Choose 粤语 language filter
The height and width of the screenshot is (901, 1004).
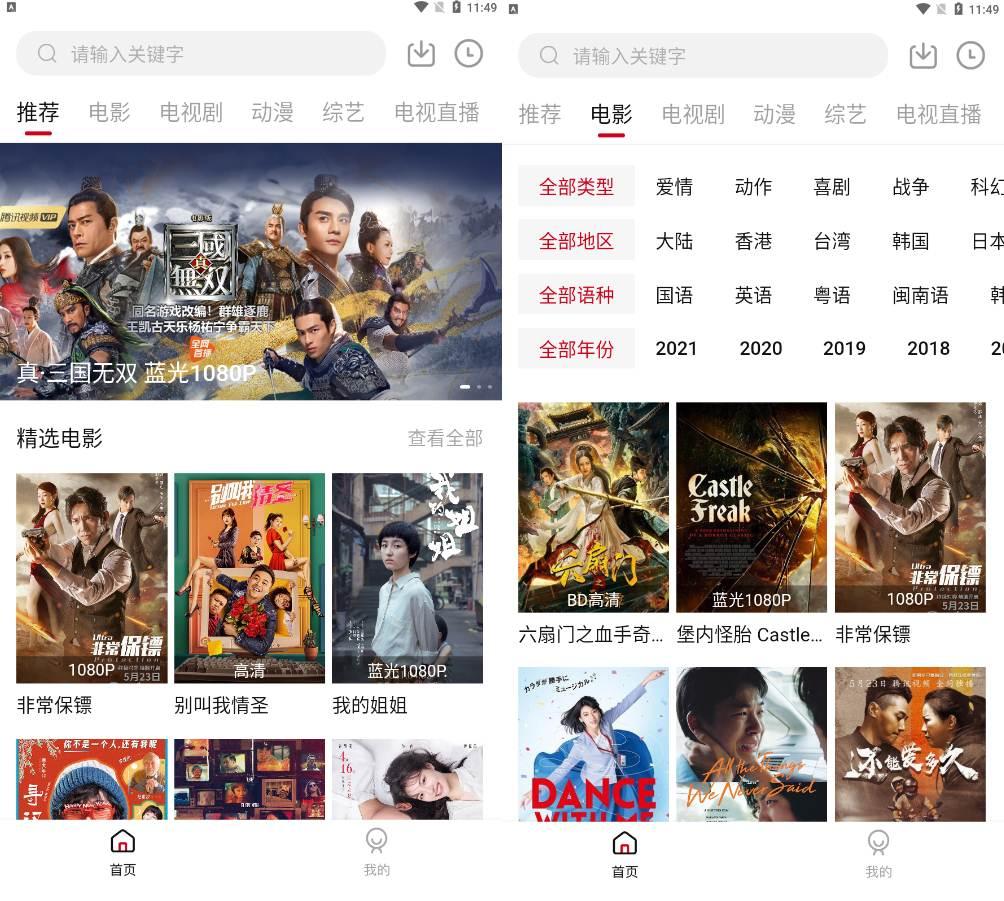[x=831, y=295]
